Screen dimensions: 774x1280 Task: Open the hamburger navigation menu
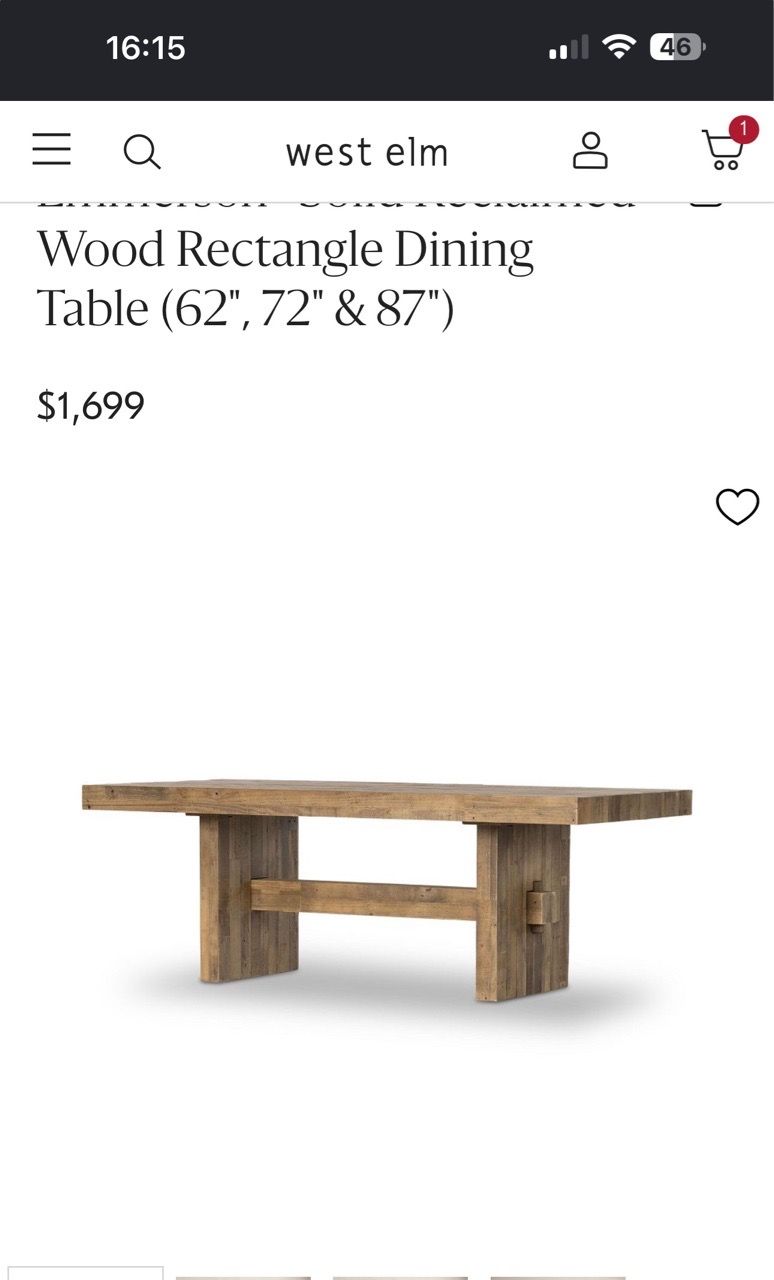click(51, 150)
